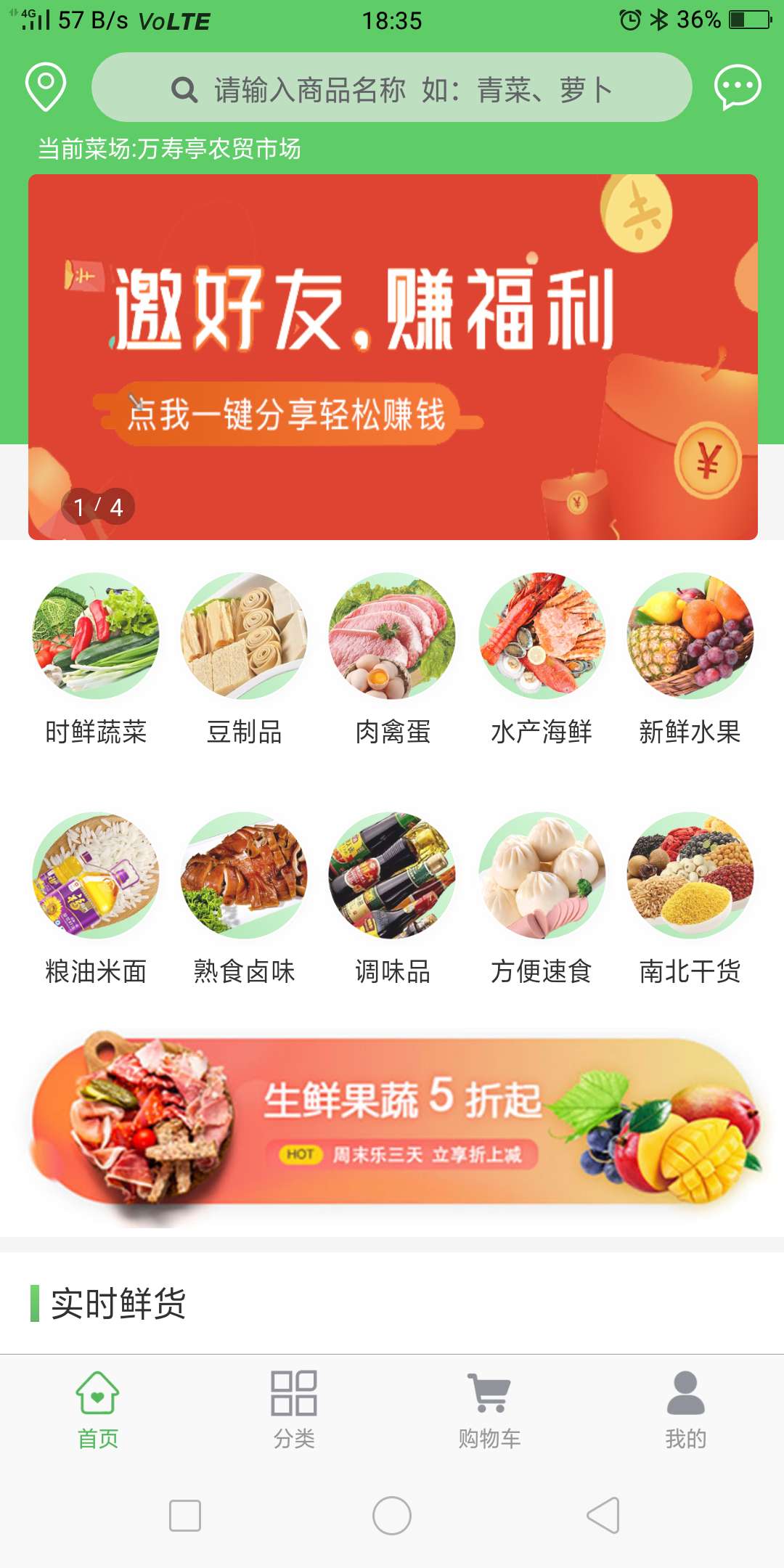This screenshot has width=784, height=1568.
Task: View the 熟食卤味 category
Action: tap(244, 897)
